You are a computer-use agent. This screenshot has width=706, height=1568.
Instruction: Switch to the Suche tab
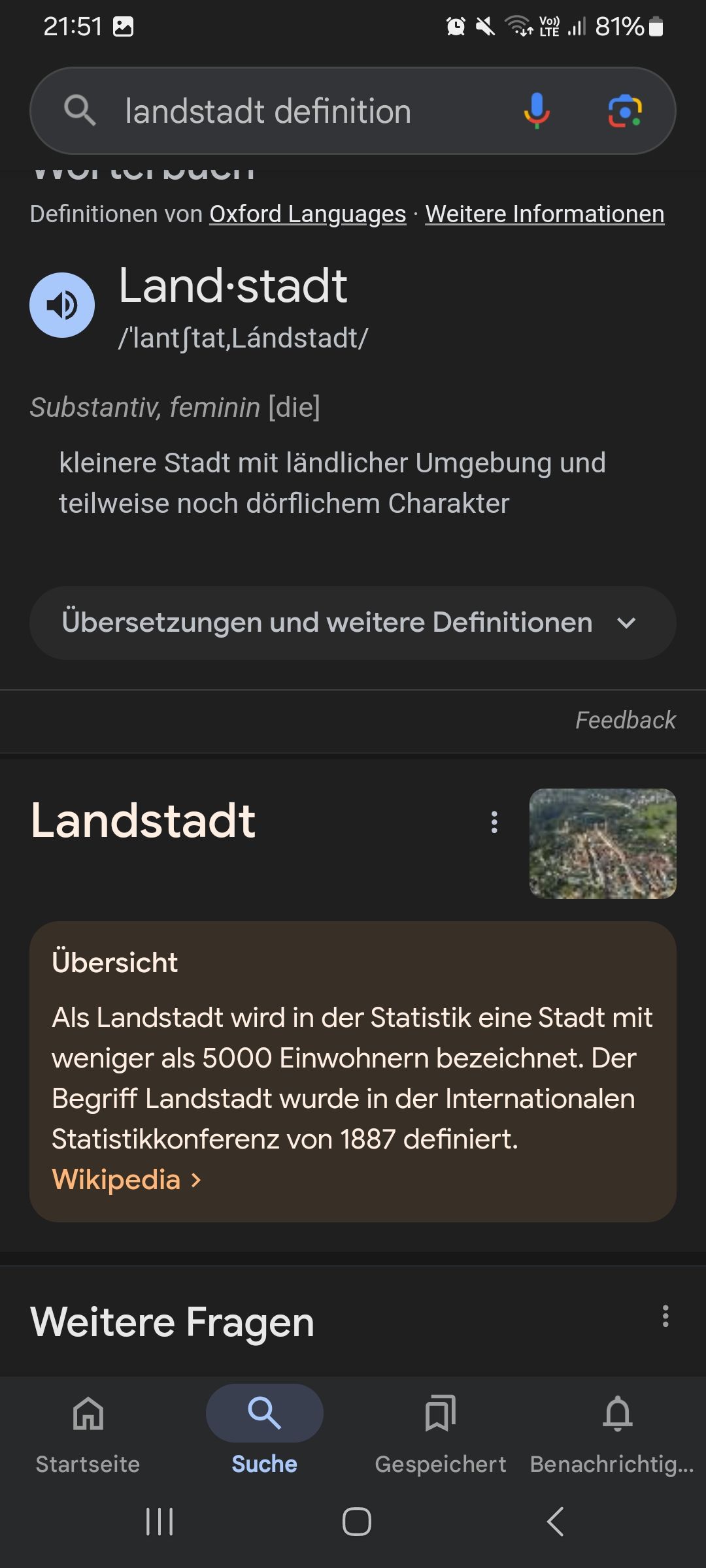[265, 1431]
